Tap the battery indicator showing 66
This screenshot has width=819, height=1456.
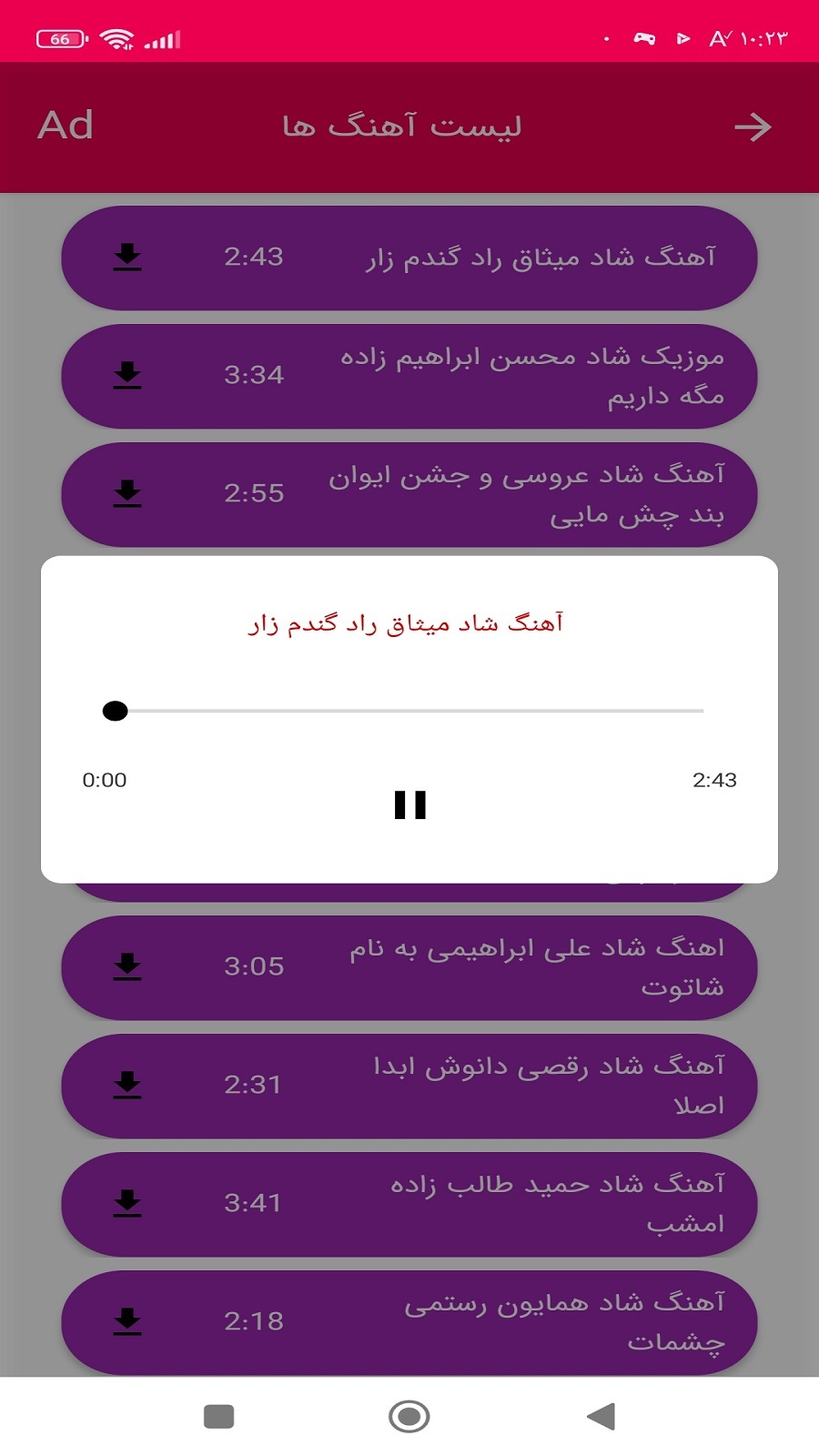point(60,38)
